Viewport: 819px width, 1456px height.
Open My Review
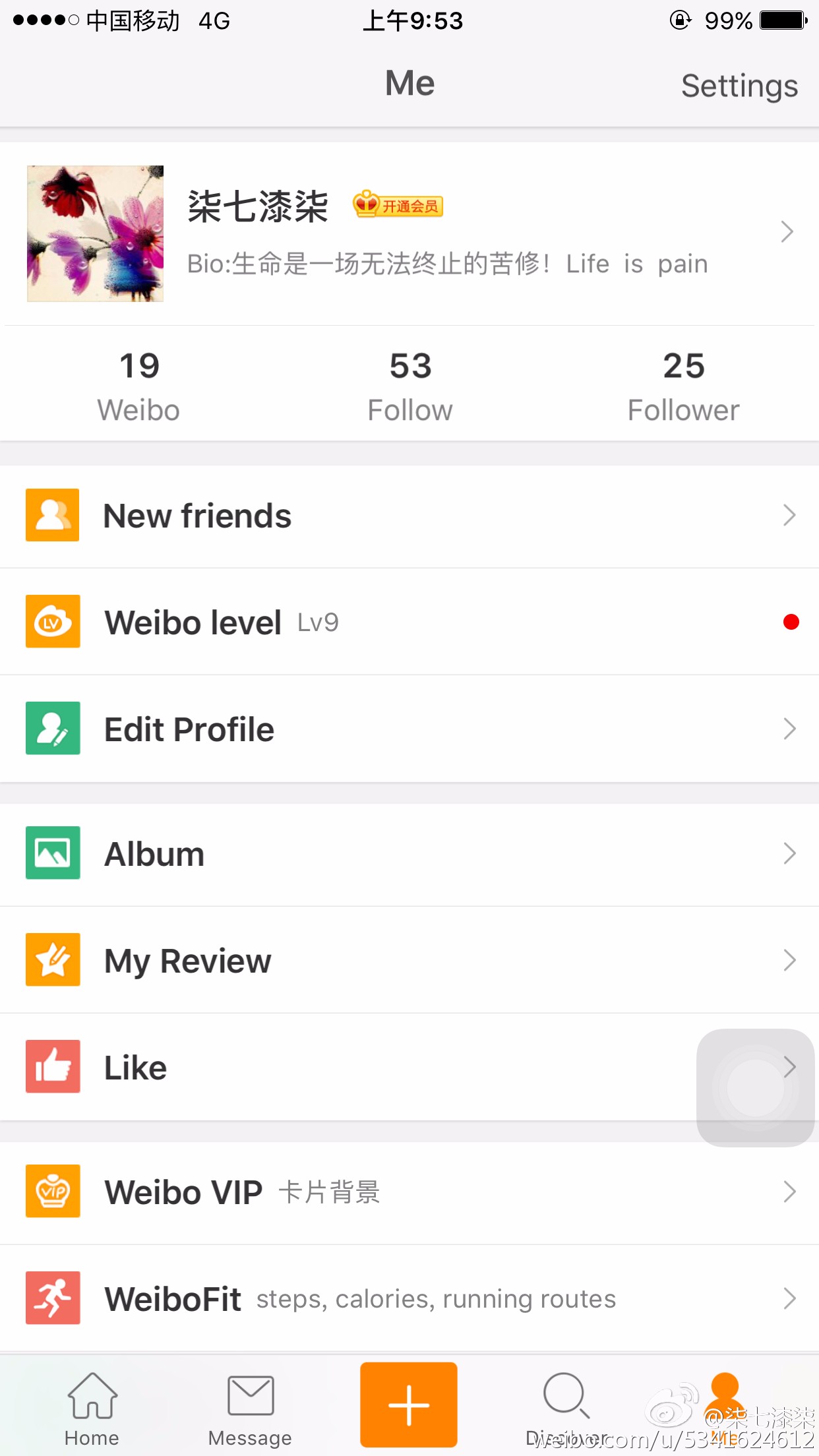[x=409, y=960]
